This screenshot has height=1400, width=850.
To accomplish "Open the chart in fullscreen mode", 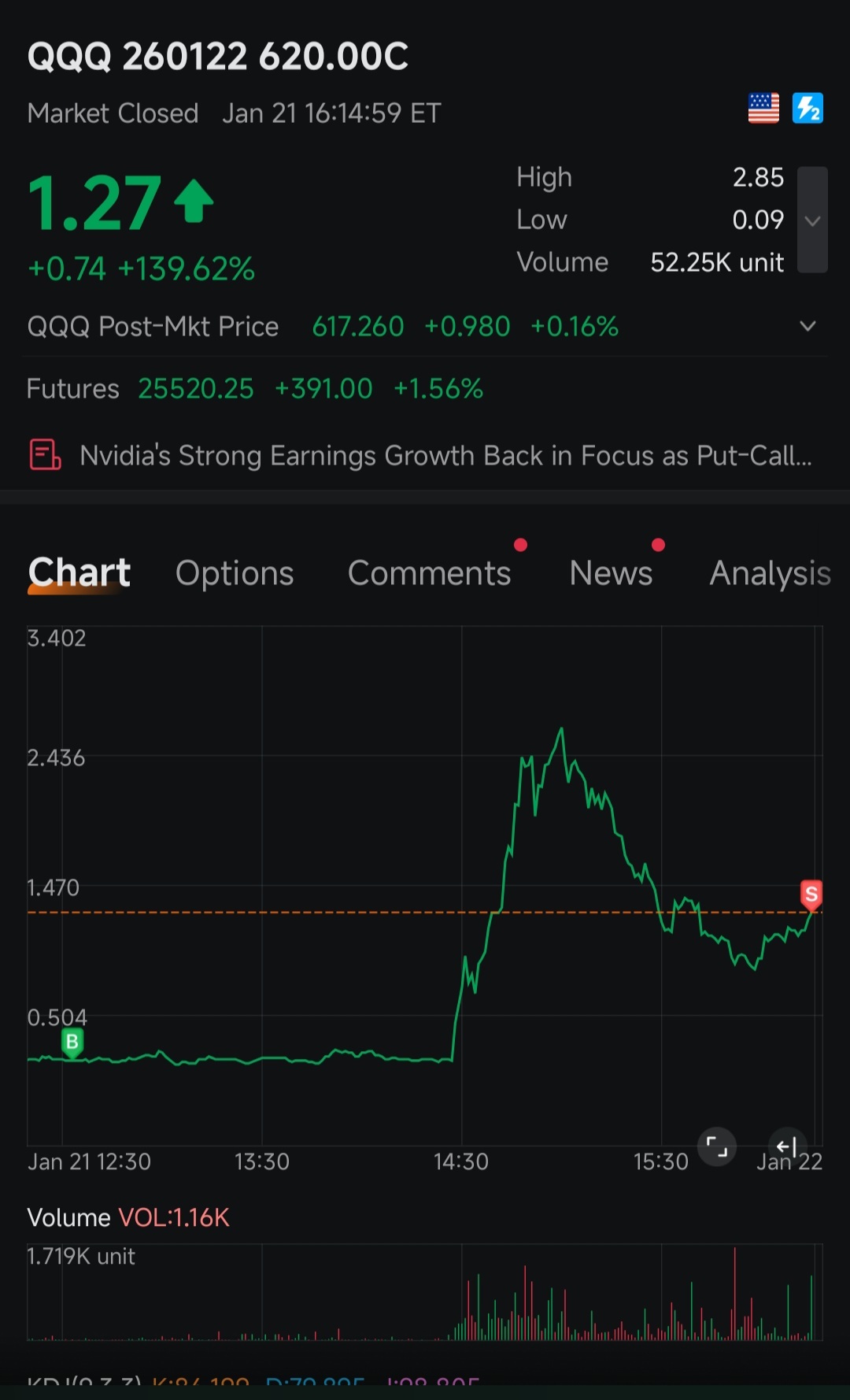I will point(717,1146).
